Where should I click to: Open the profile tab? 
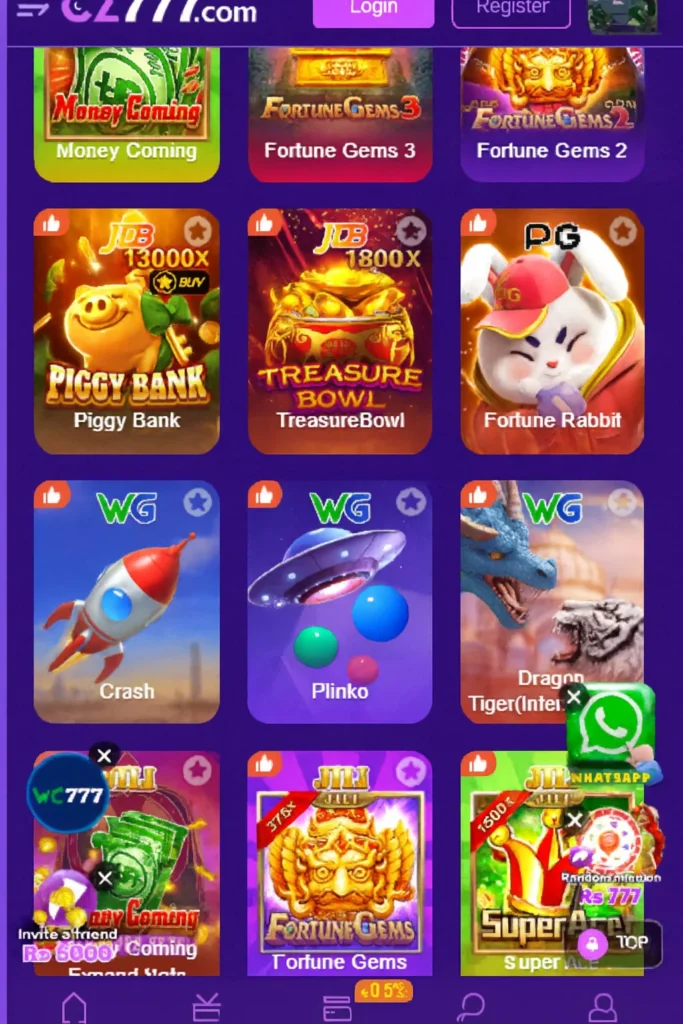coord(602,1006)
